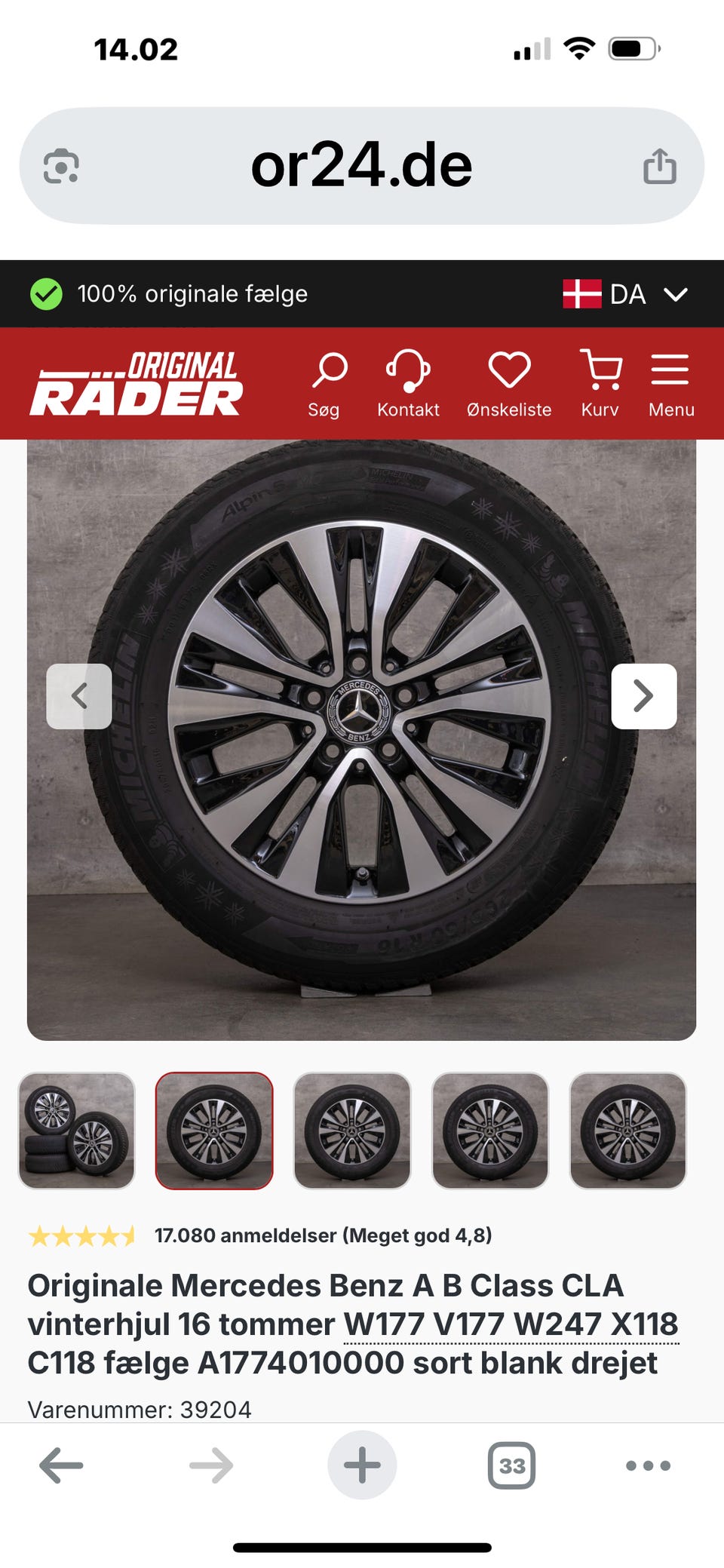Open the hamburger Menu
724x1568 pixels.
click(671, 384)
